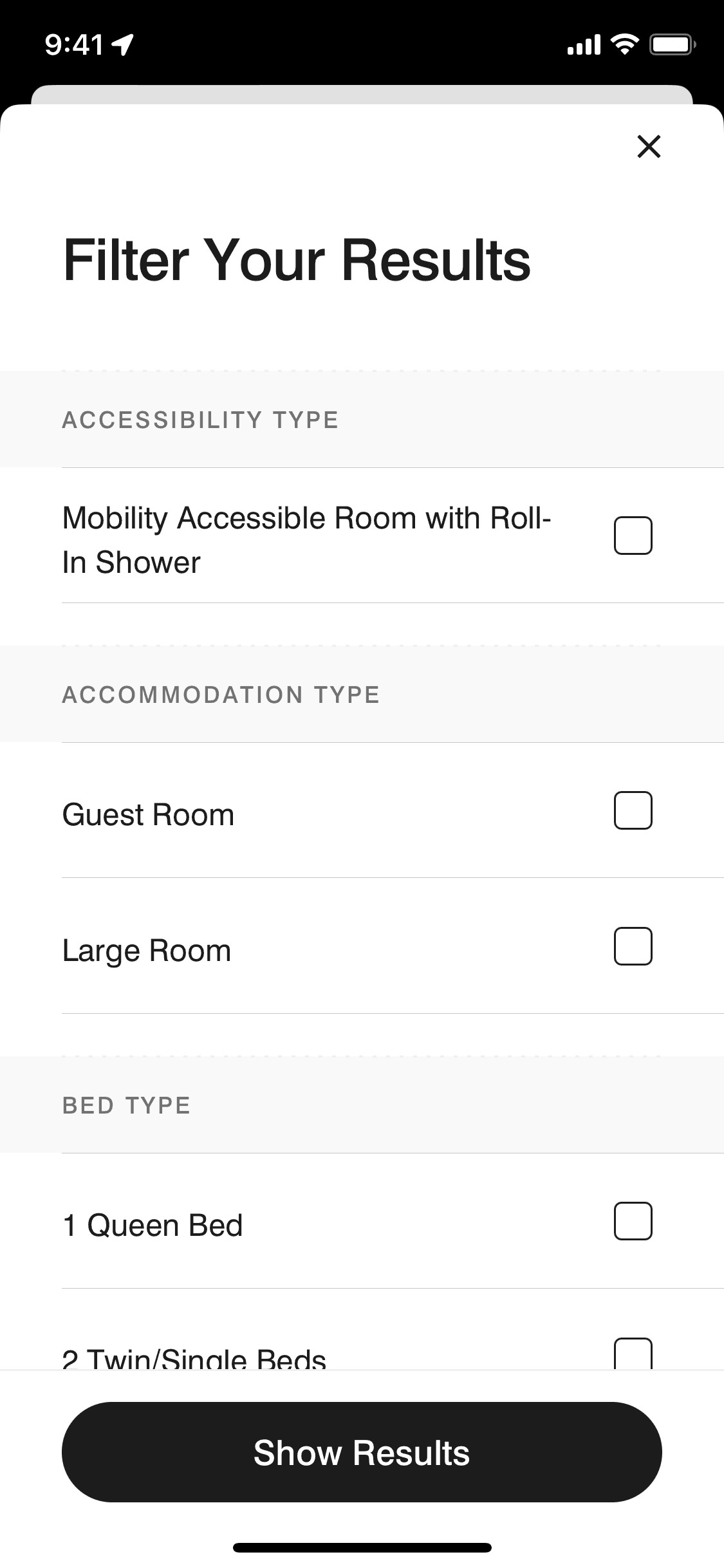
Task: Enable the 1 Queen Bed filter
Action: 633,1221
